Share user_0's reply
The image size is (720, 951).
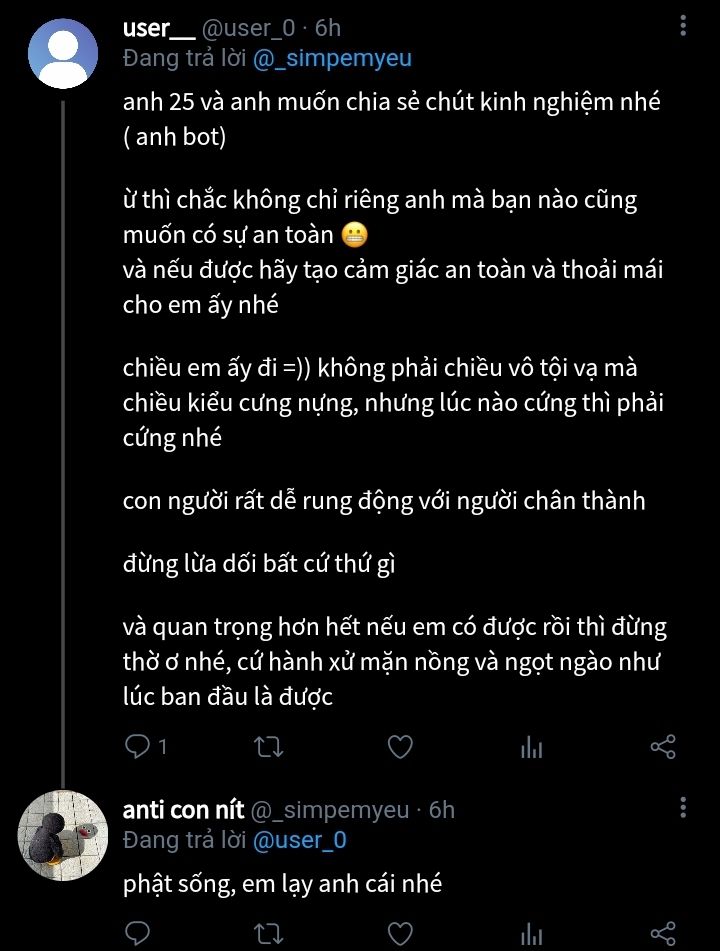click(663, 746)
